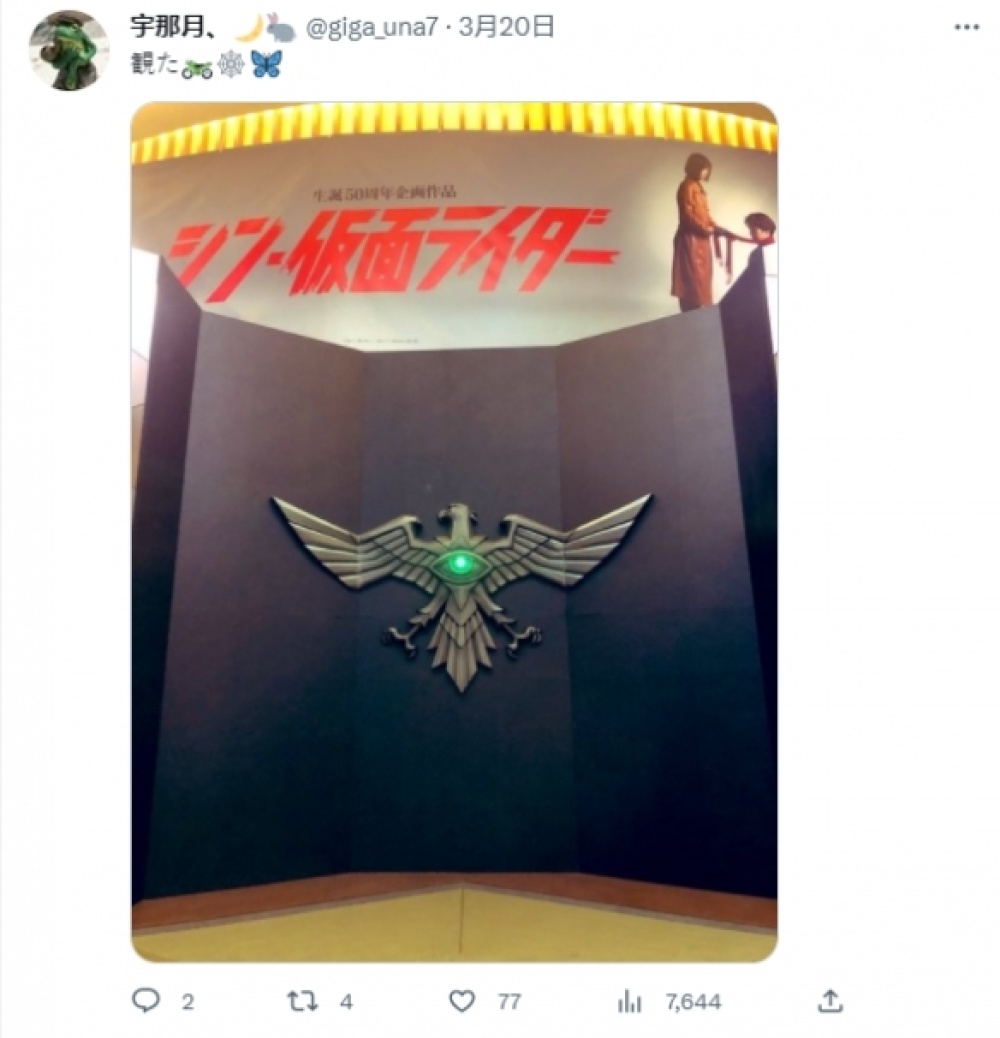Open the profile avatar of 宇那月

[68, 52]
